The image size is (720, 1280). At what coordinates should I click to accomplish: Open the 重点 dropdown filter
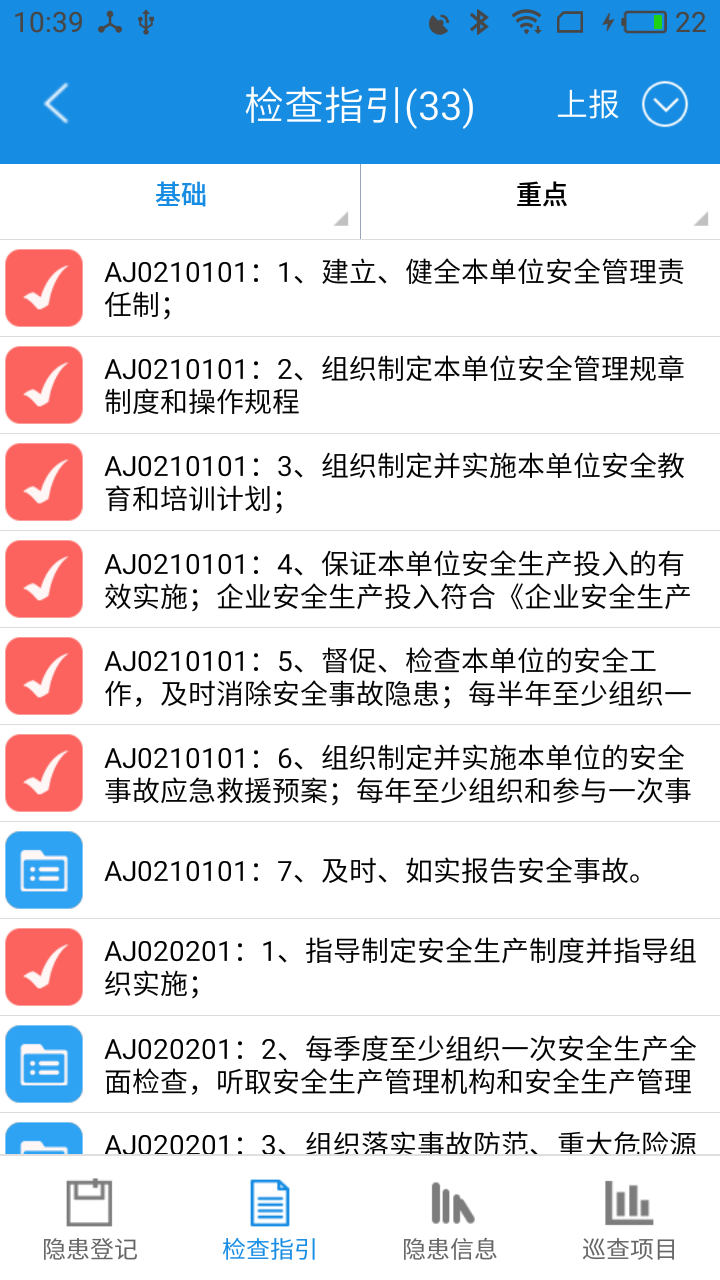coord(541,195)
